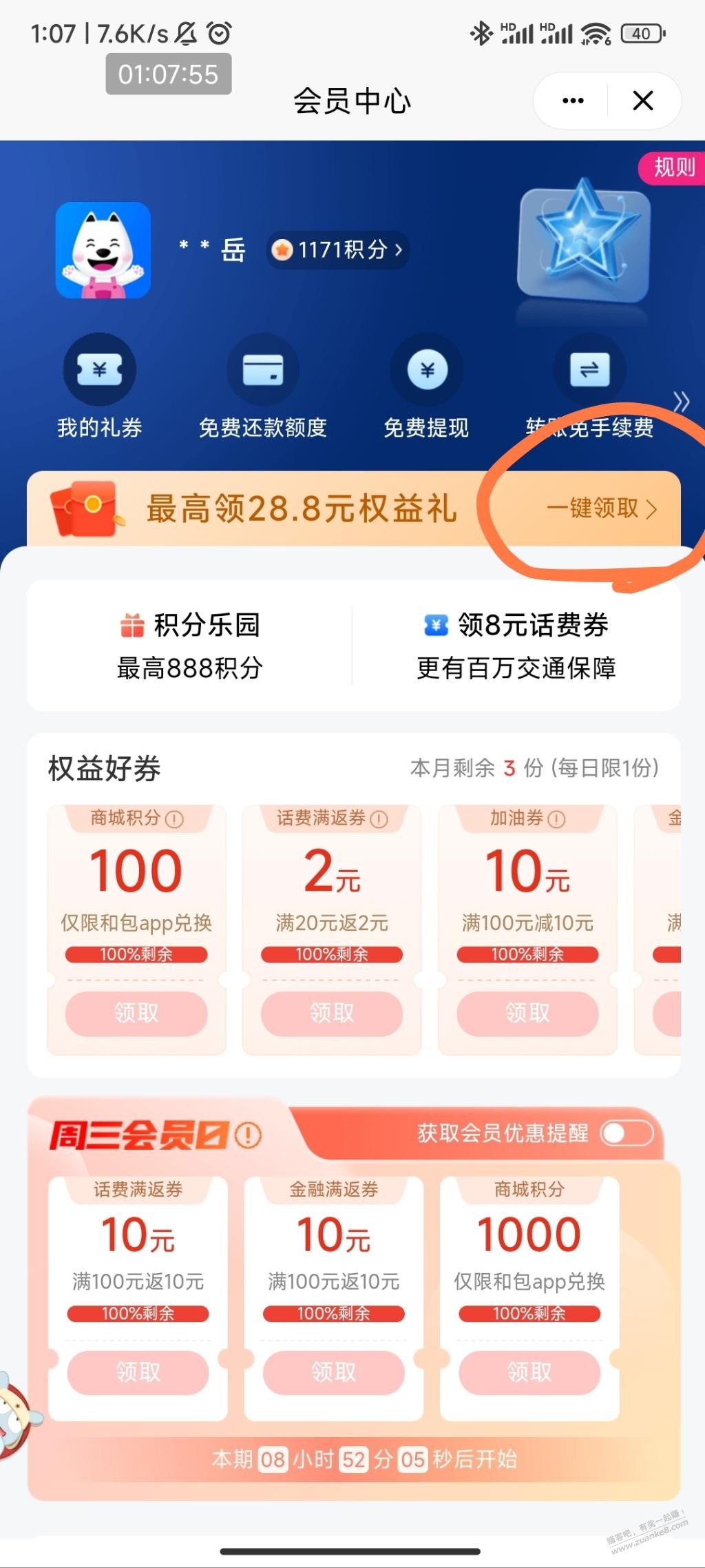Open the mini-program three-dot menu

(x=573, y=101)
